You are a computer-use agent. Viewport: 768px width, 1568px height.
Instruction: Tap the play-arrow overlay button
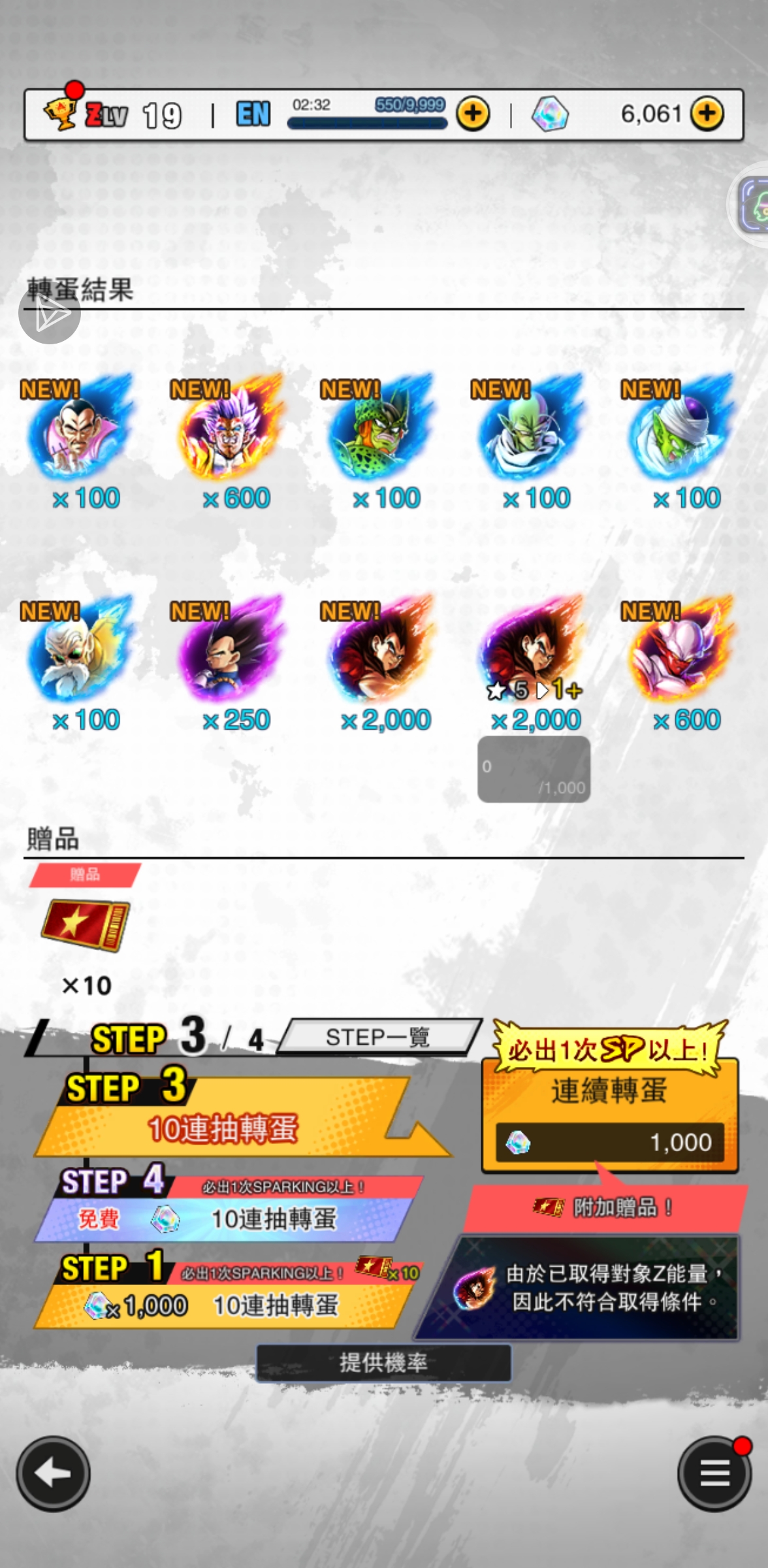[x=50, y=314]
